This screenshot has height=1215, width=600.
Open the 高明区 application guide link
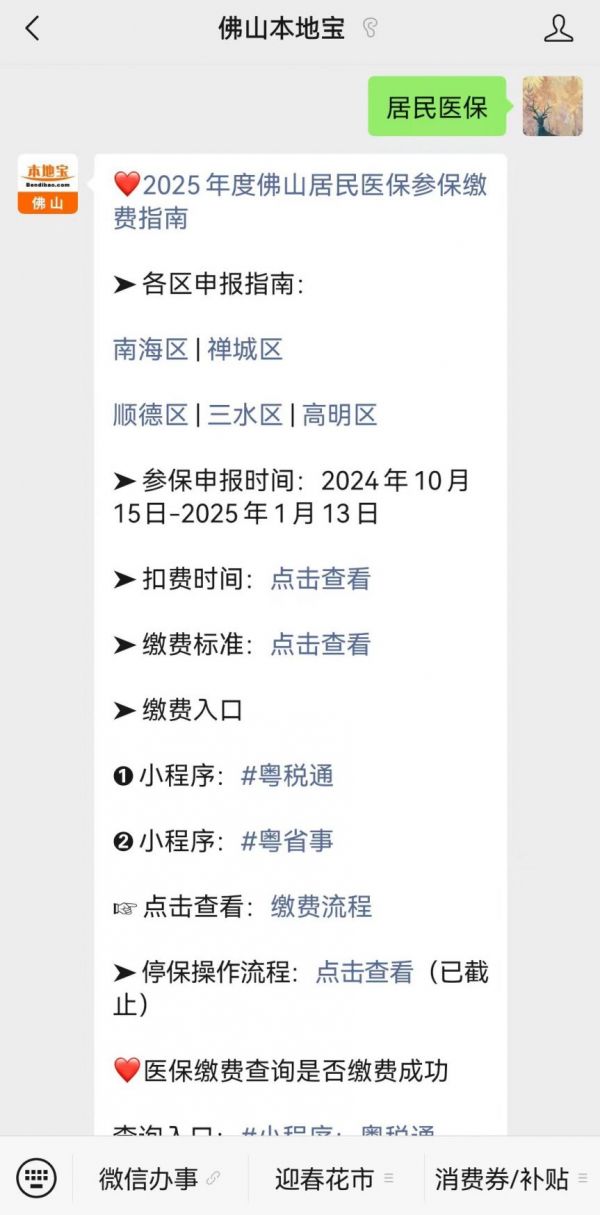pos(340,415)
